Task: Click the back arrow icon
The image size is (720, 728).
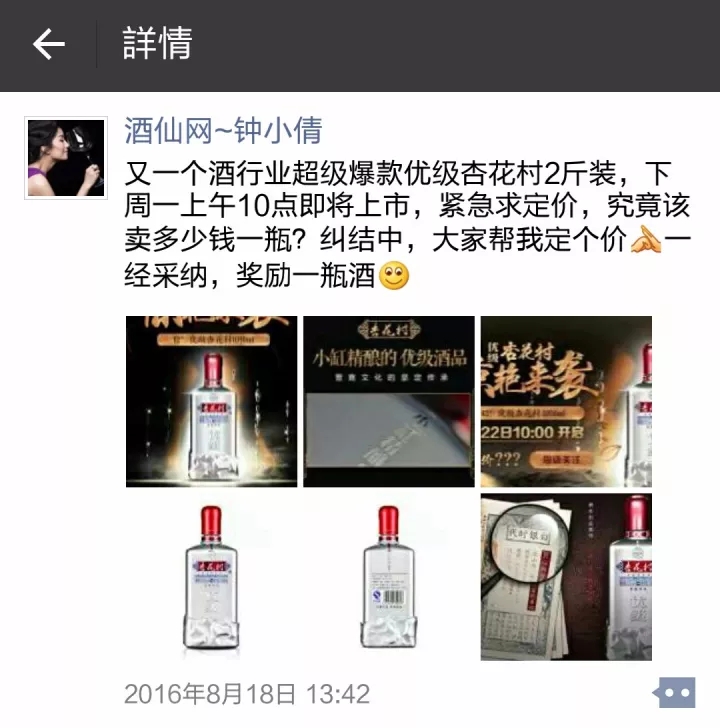Action: [x=47, y=43]
